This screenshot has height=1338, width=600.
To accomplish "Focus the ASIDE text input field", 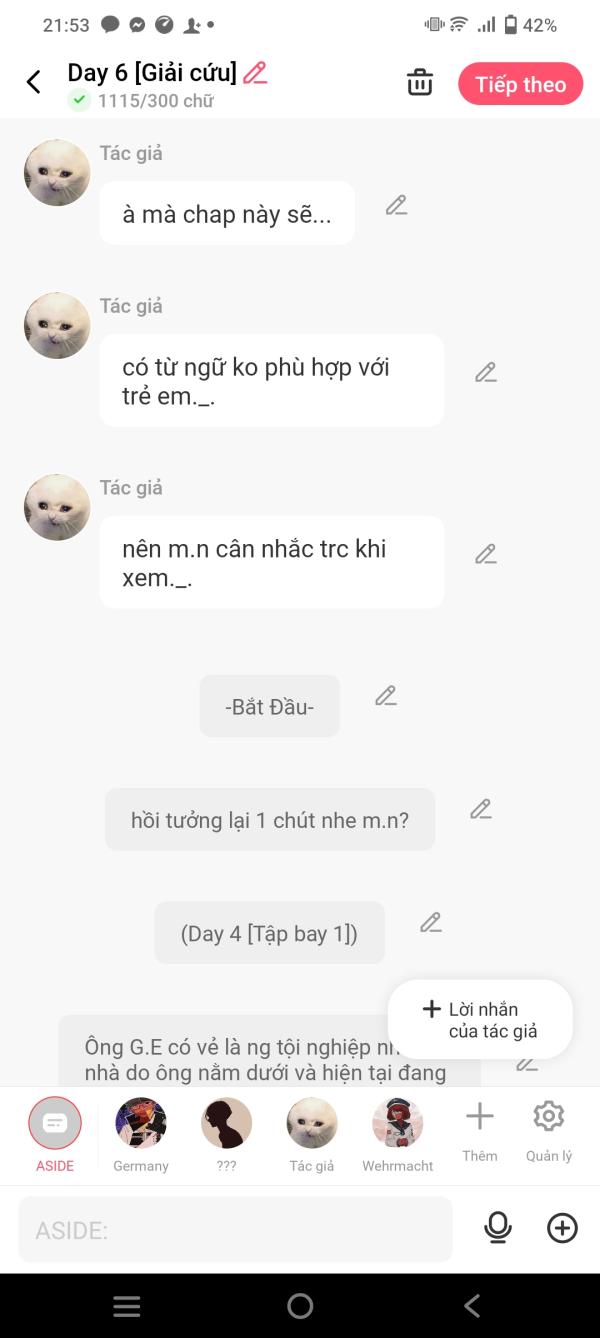I will 235,1229.
